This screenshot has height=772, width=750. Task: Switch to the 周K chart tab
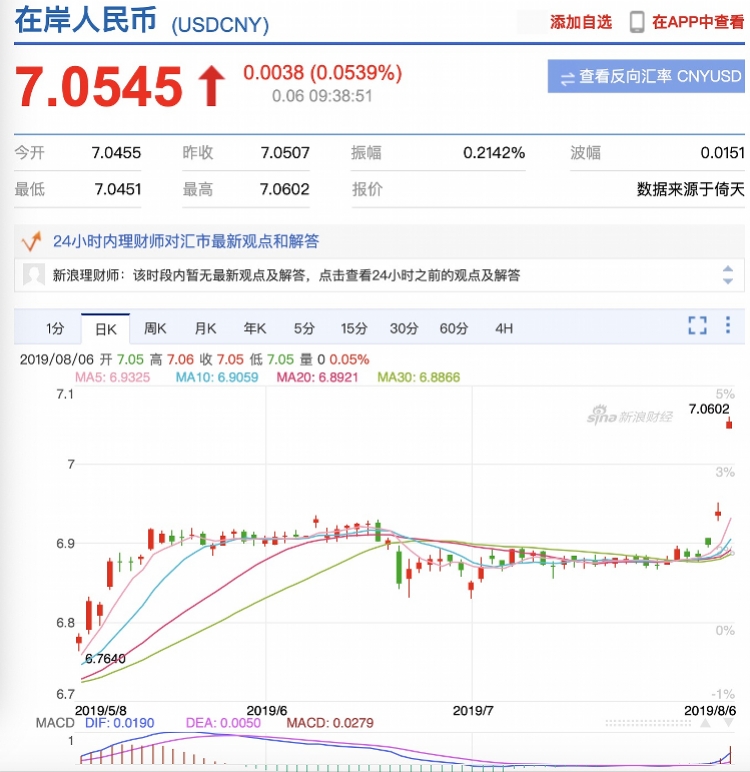coord(155,328)
